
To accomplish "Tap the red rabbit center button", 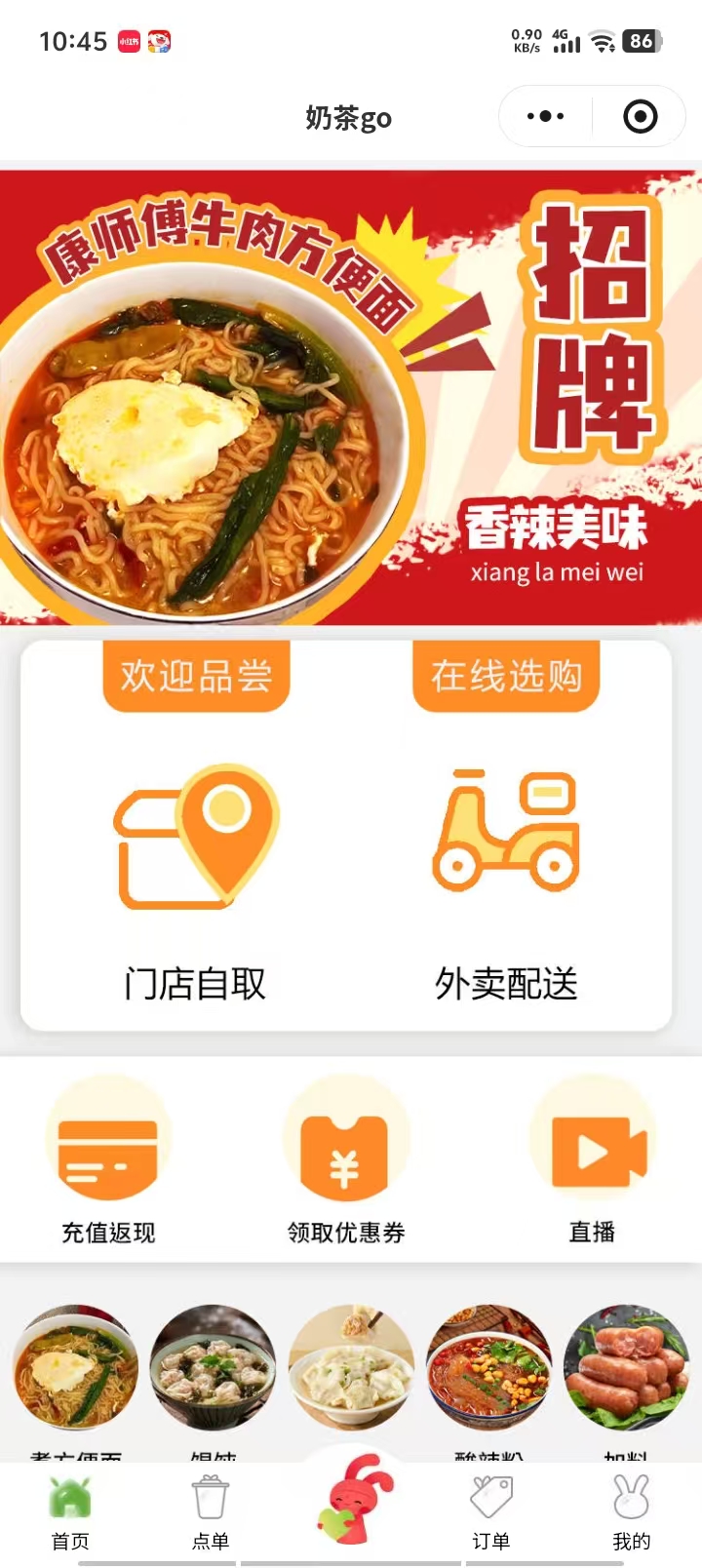I will coord(353,1500).
